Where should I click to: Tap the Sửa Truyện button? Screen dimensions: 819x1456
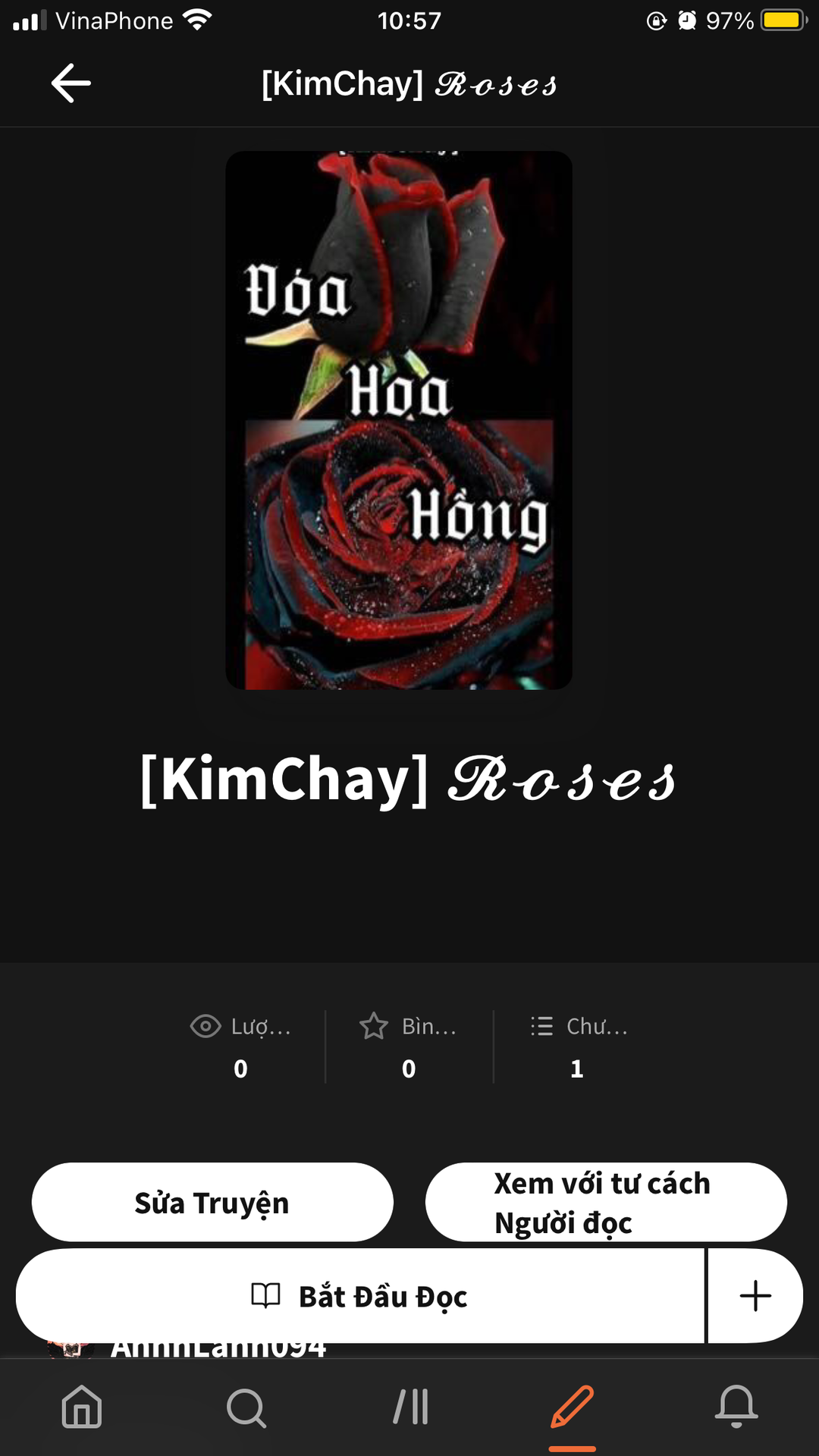(212, 1203)
